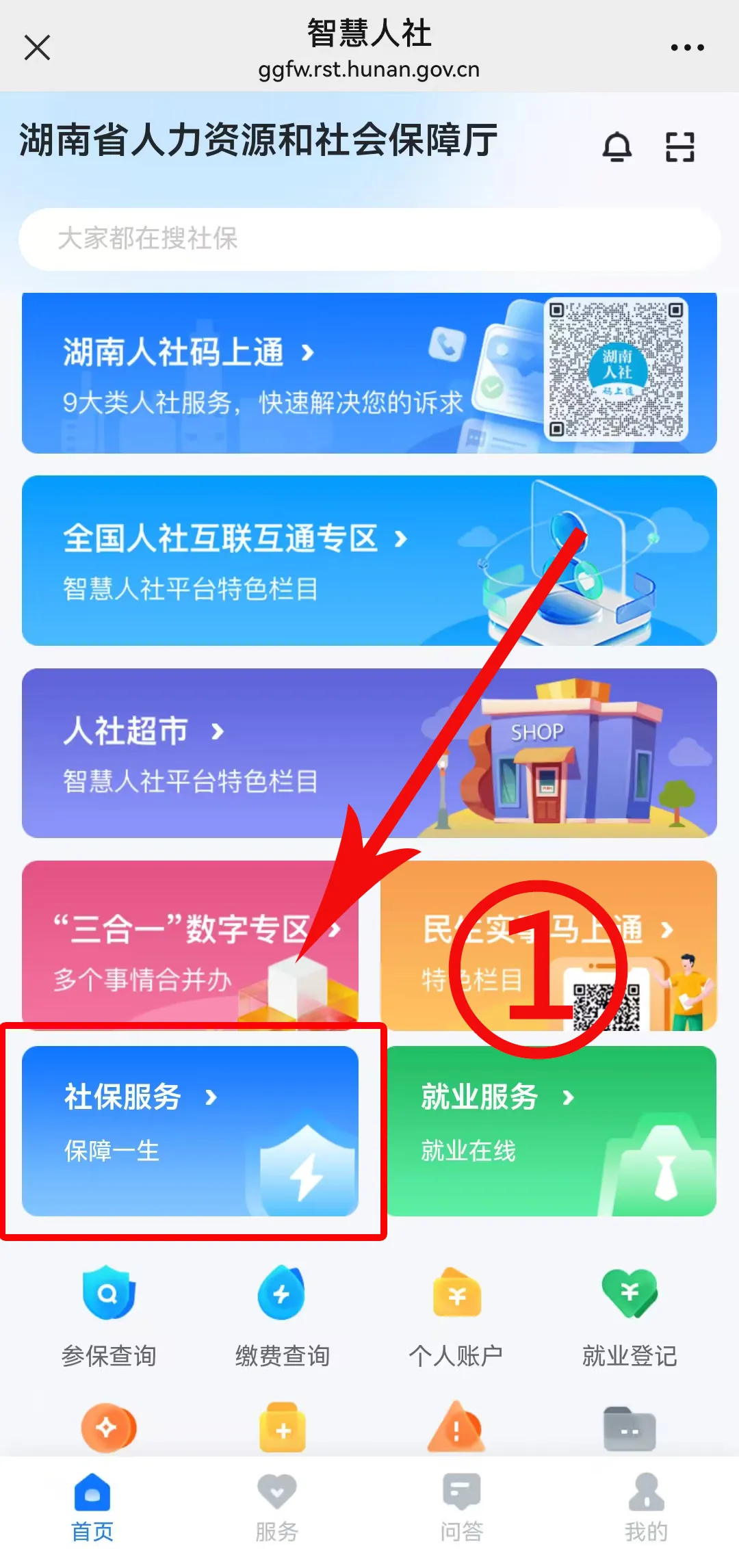Open the three-dot overflow menu

(x=687, y=48)
